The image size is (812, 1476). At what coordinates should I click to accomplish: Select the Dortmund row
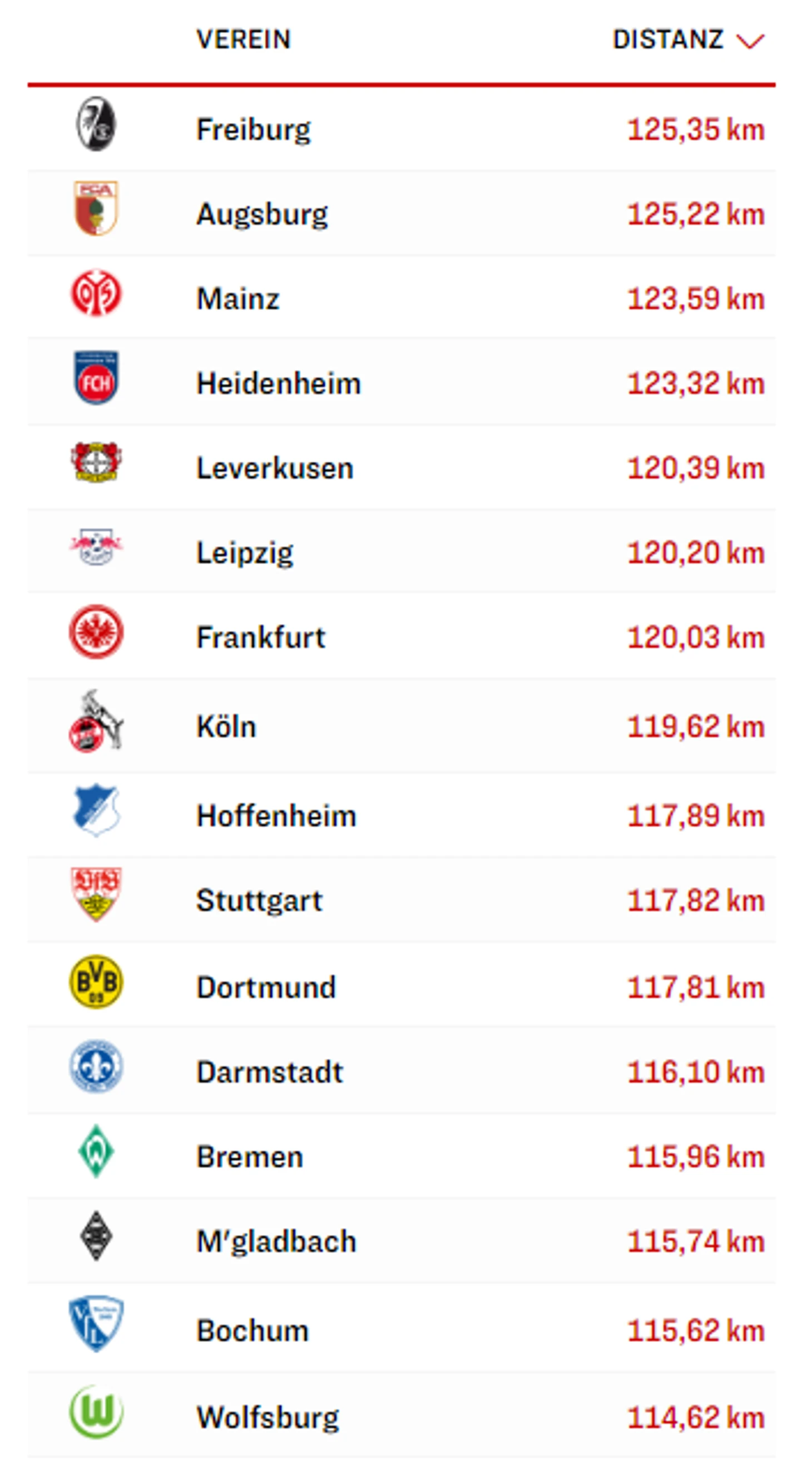[x=266, y=988]
